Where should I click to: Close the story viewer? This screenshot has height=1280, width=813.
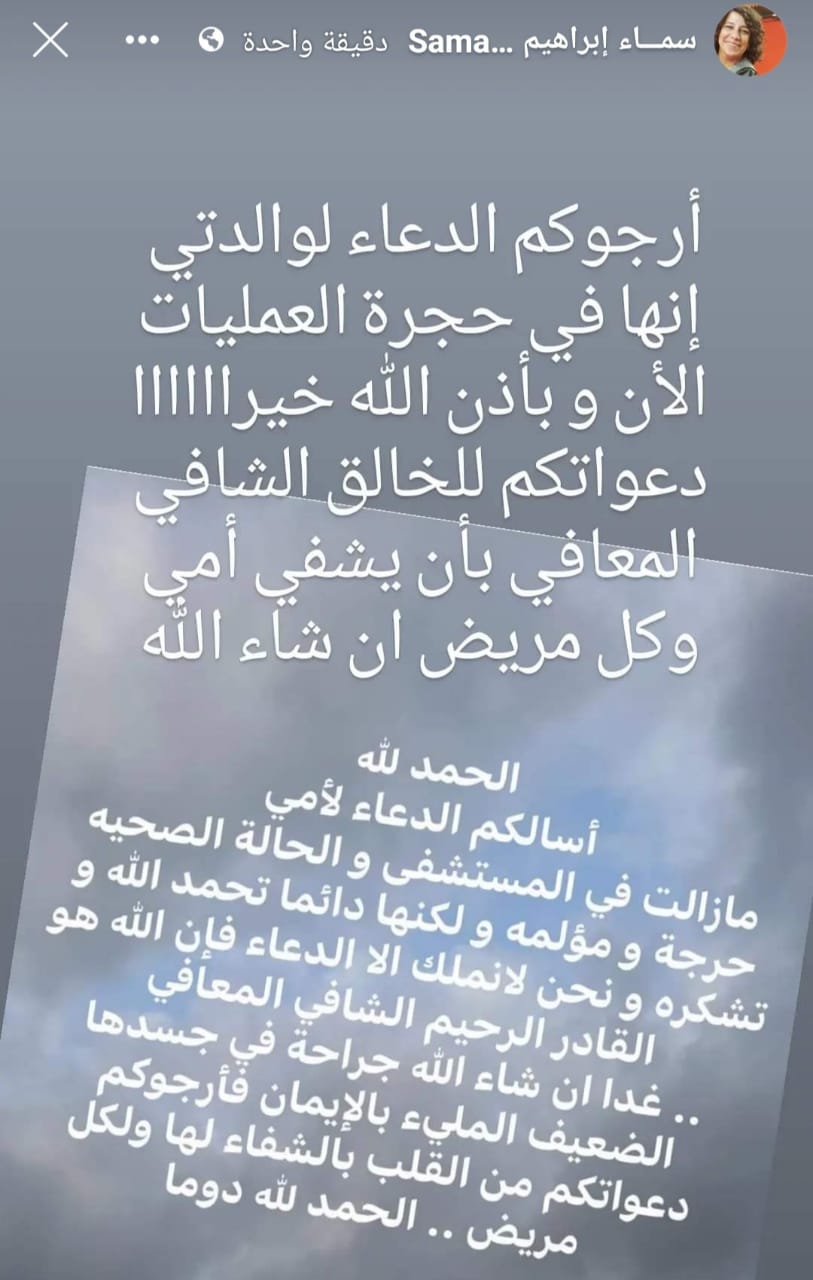[x=50, y=41]
